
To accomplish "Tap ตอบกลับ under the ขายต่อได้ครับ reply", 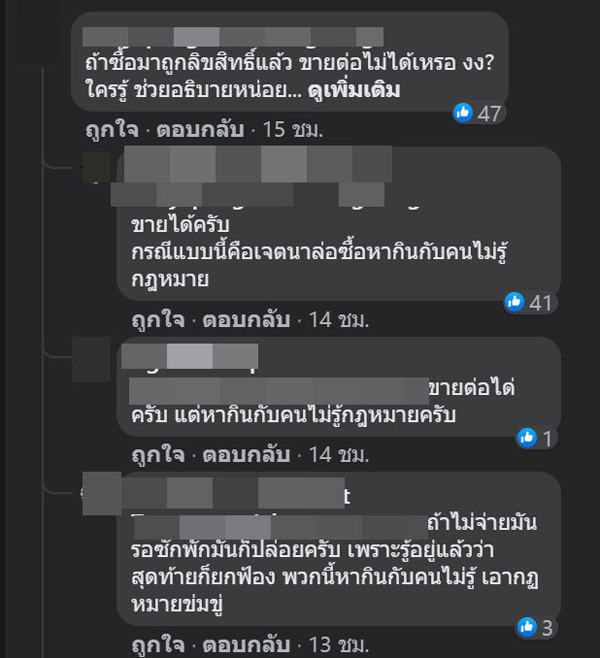I will click(x=246, y=454).
